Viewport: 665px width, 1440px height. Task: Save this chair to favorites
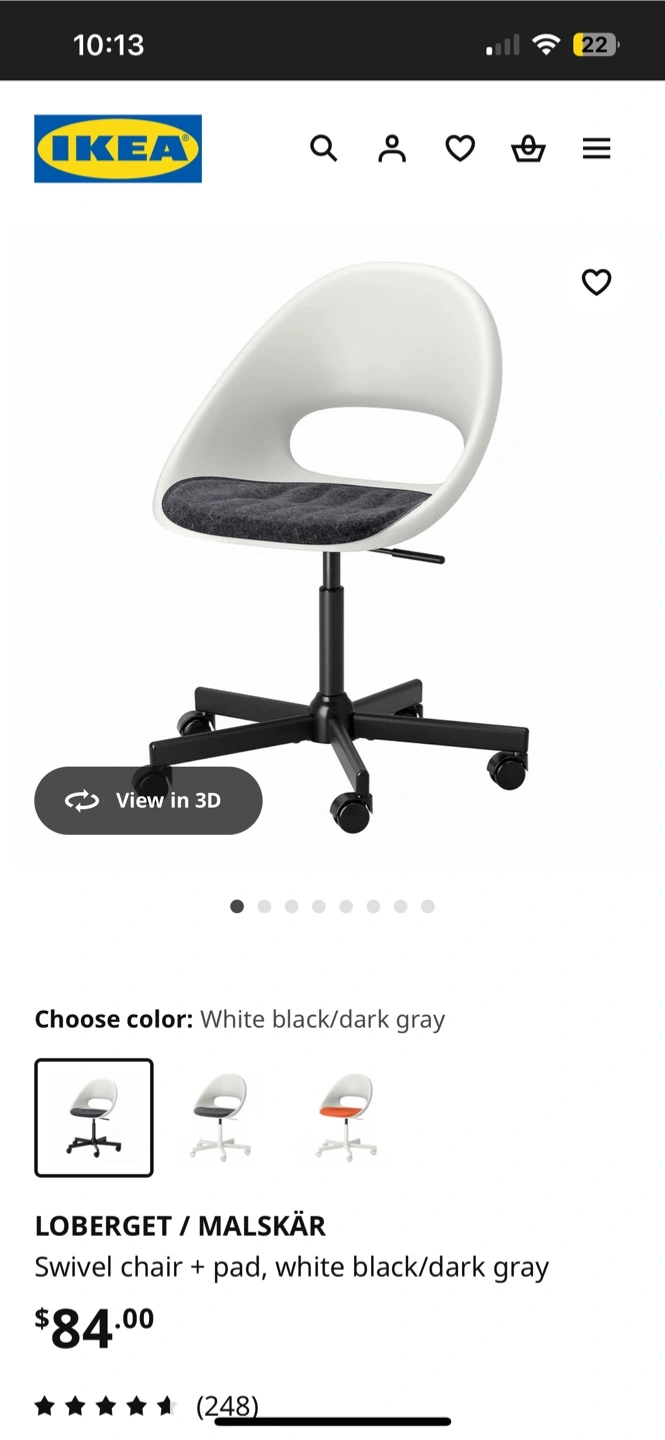click(x=596, y=283)
